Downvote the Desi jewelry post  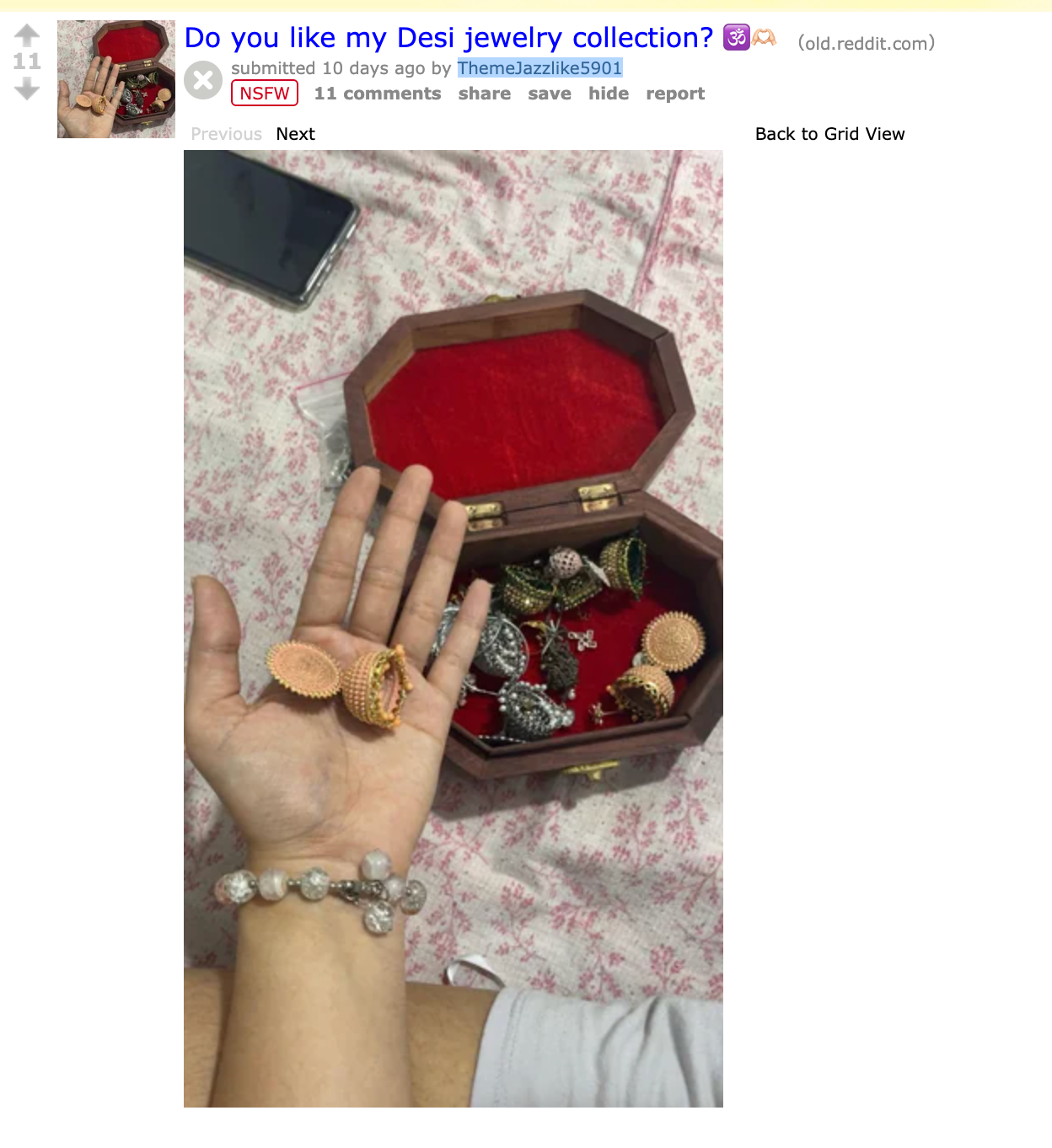[27, 89]
